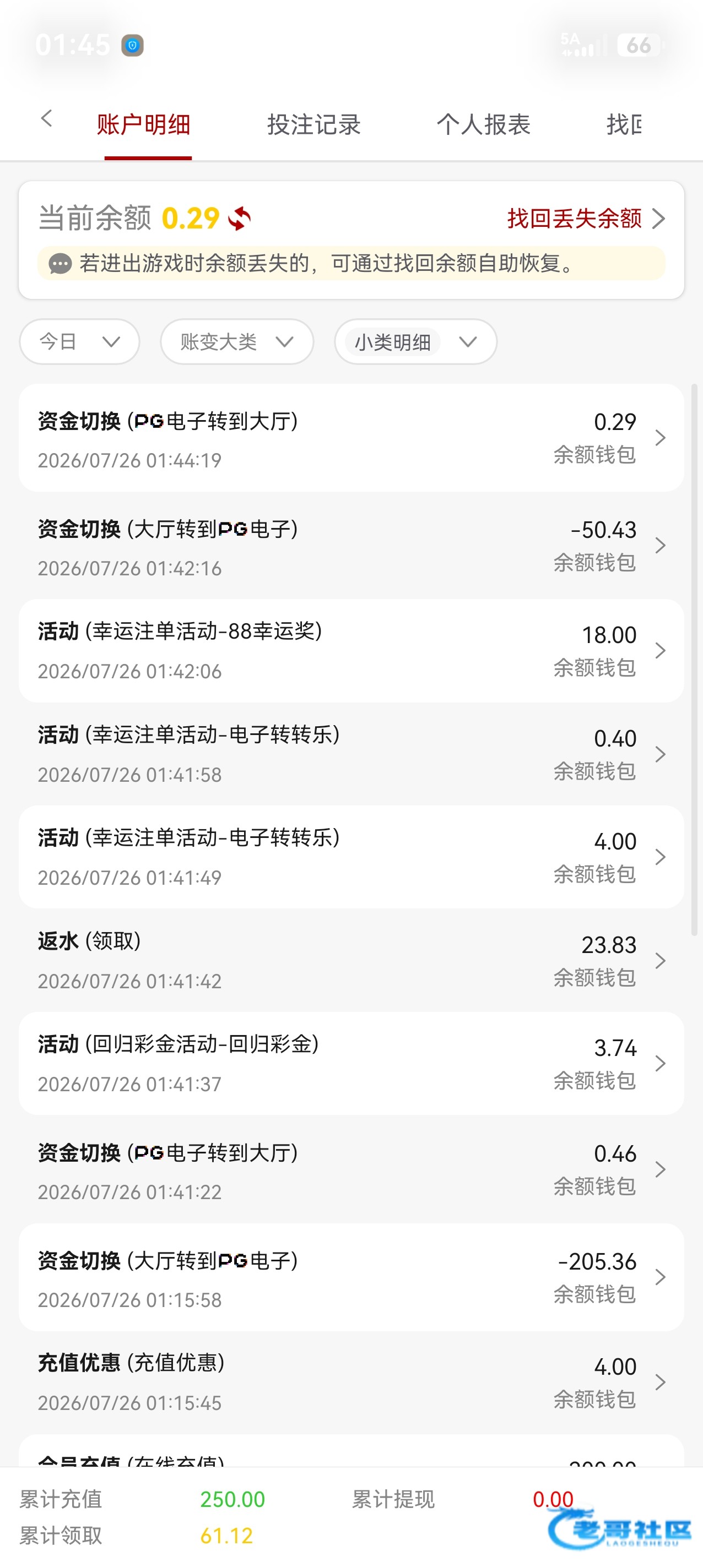Viewport: 703px width, 1568px height.
Task: Refresh the 当前余额 balance
Action: coord(240,219)
